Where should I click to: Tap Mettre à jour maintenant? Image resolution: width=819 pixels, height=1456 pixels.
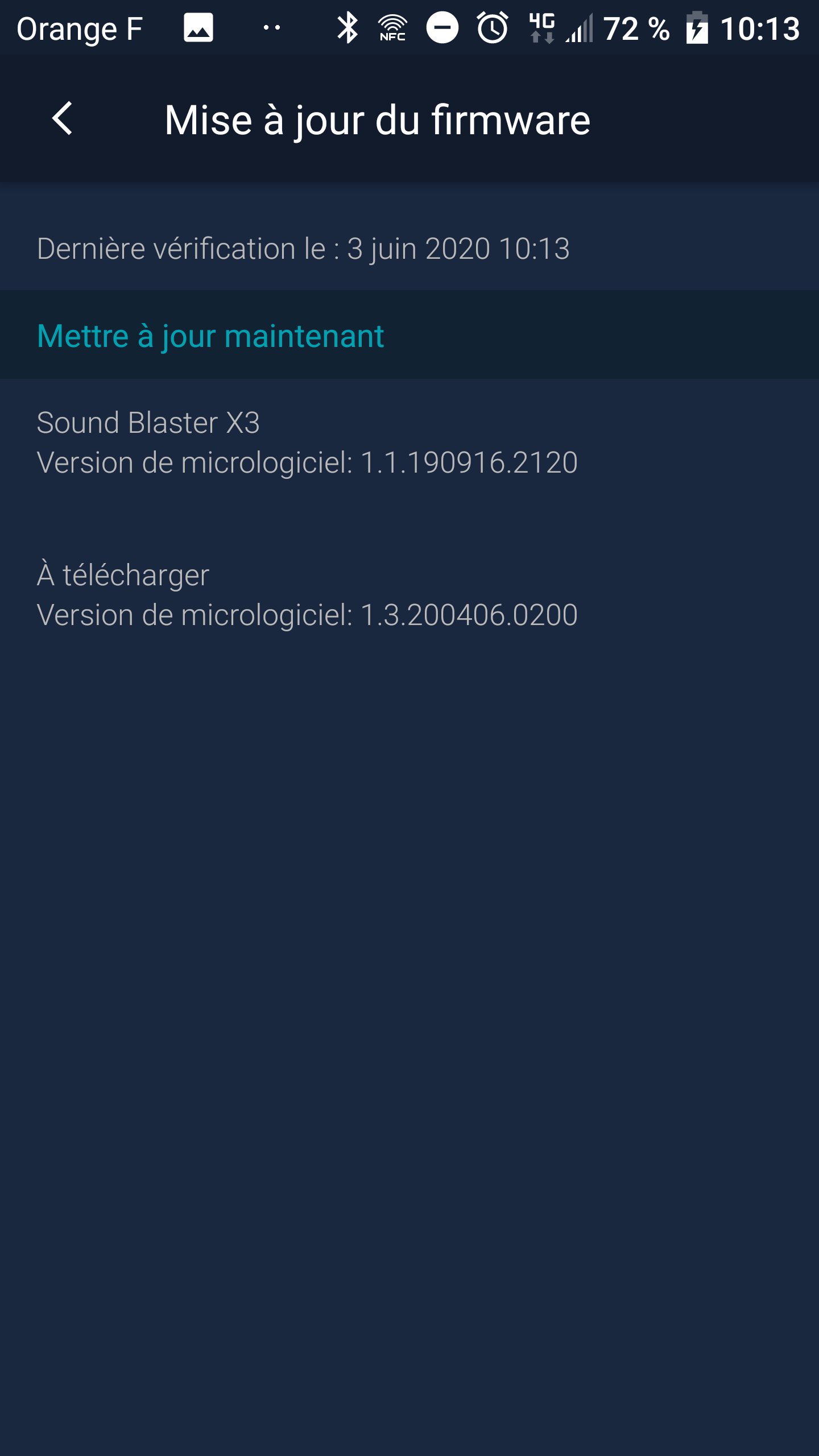tap(210, 336)
